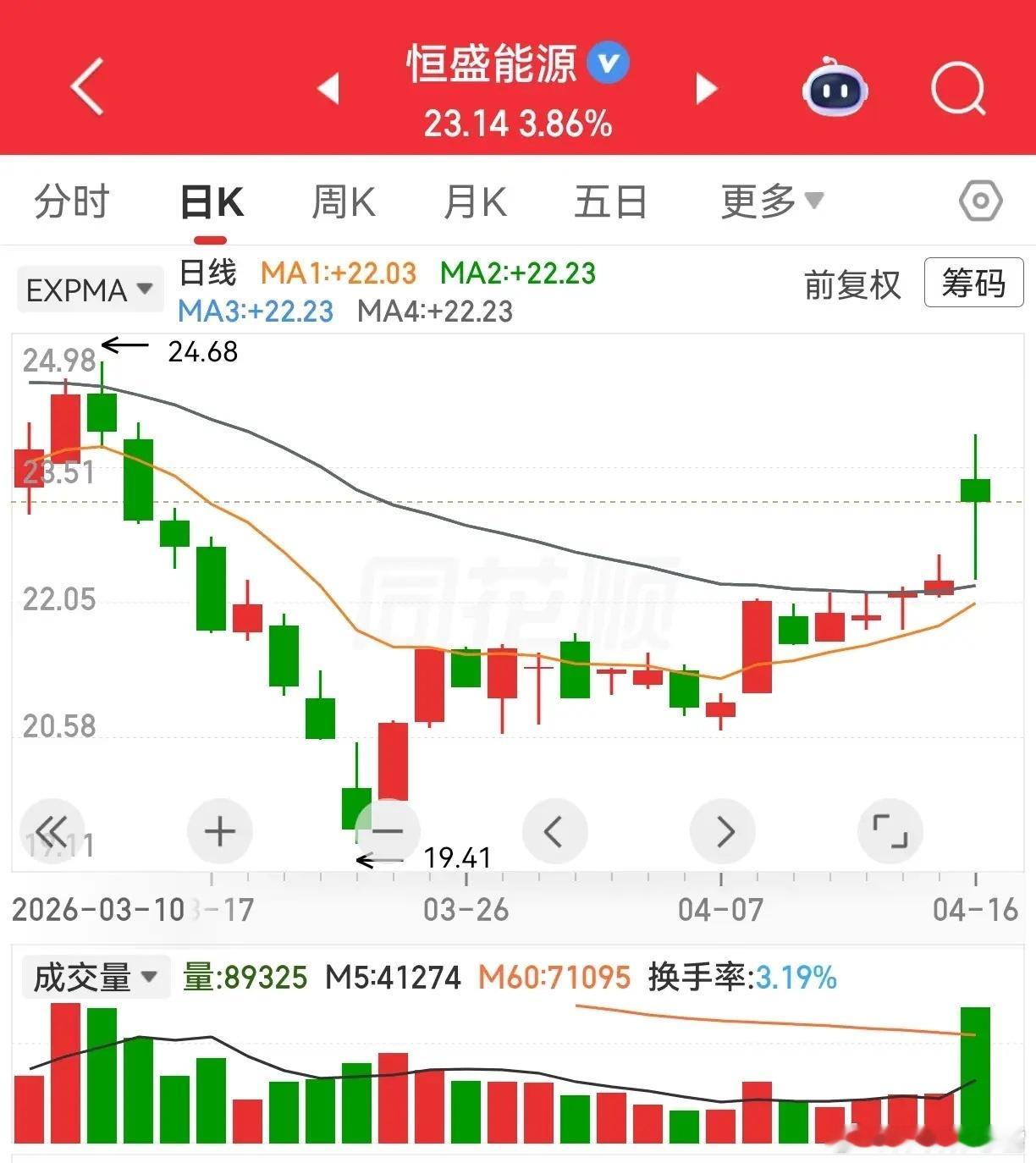Select the 日K tab
The width and height of the screenshot is (1036, 1163).
click(212, 202)
